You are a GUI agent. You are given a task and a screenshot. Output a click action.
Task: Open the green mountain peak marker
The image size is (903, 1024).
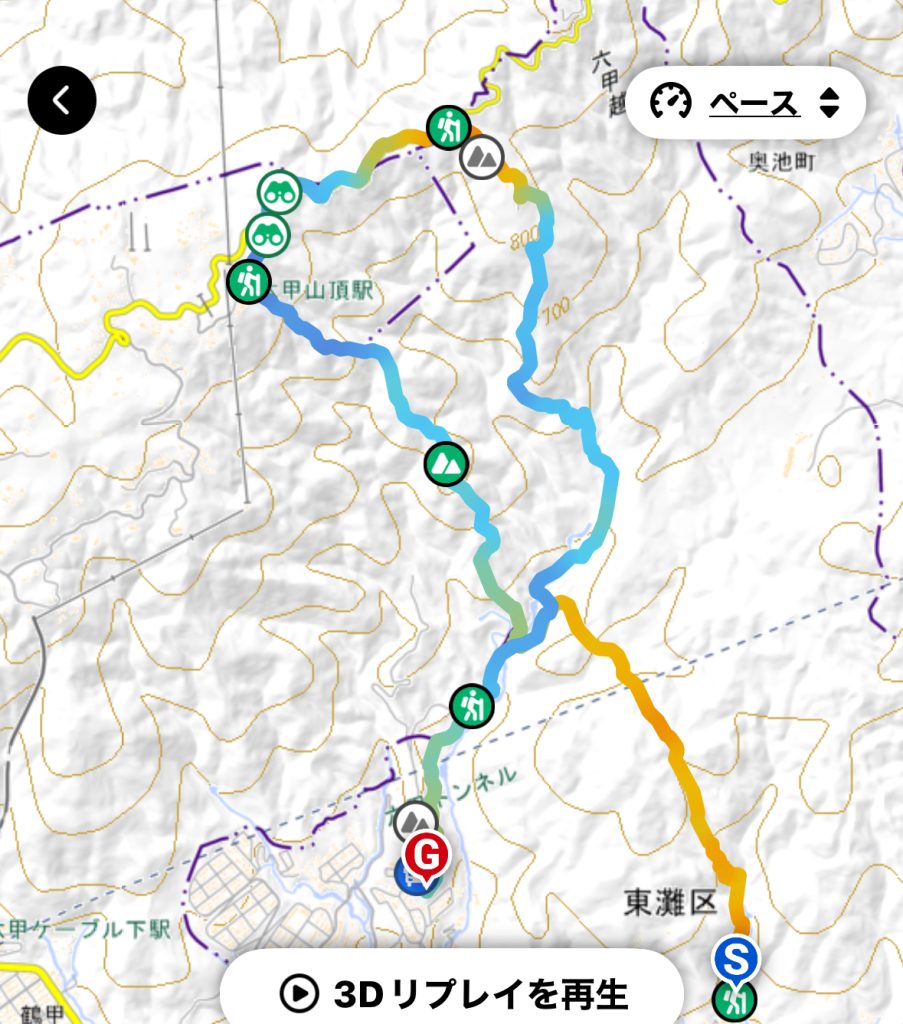[446, 463]
